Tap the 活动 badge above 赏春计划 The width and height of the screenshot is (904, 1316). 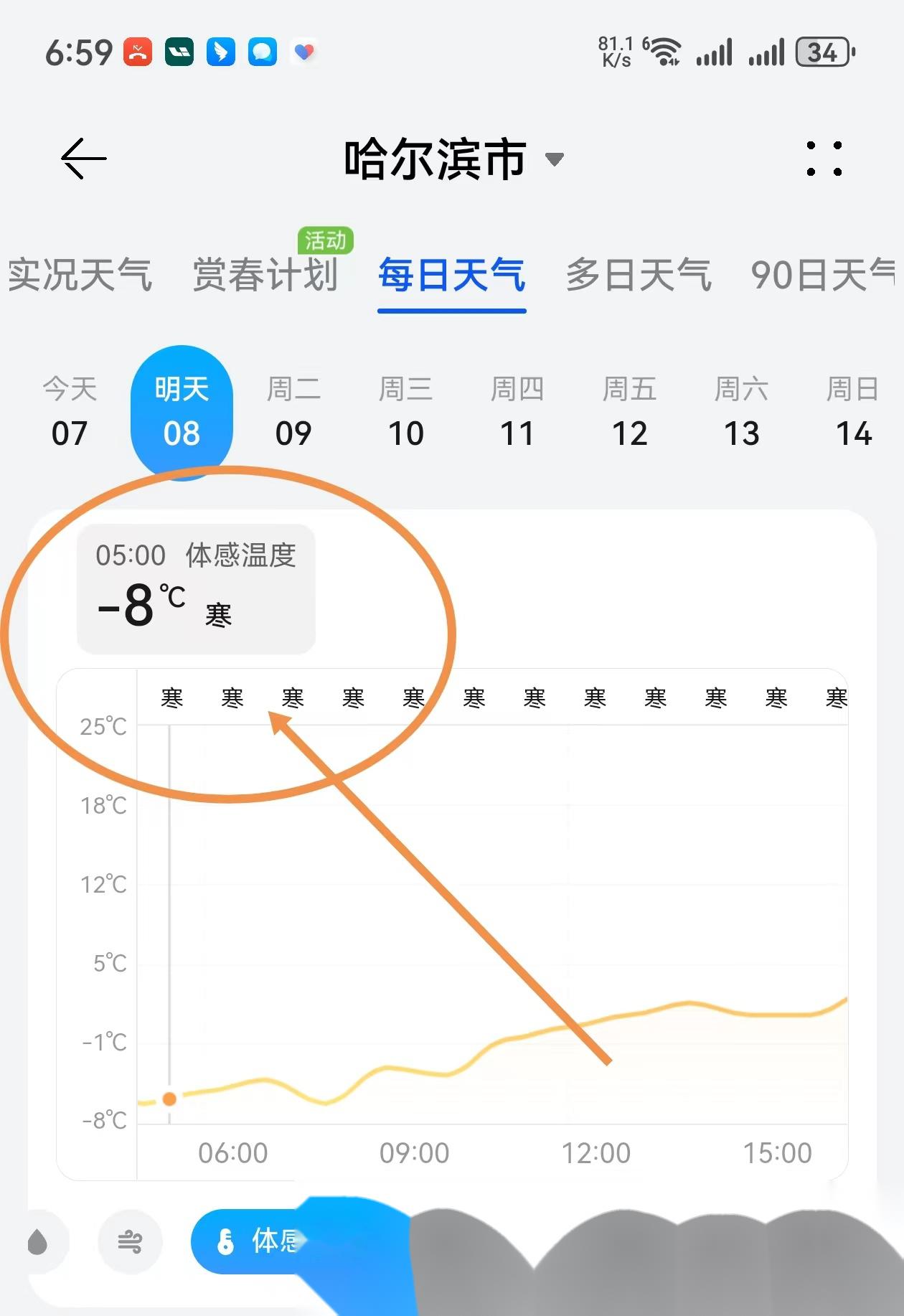324,242
